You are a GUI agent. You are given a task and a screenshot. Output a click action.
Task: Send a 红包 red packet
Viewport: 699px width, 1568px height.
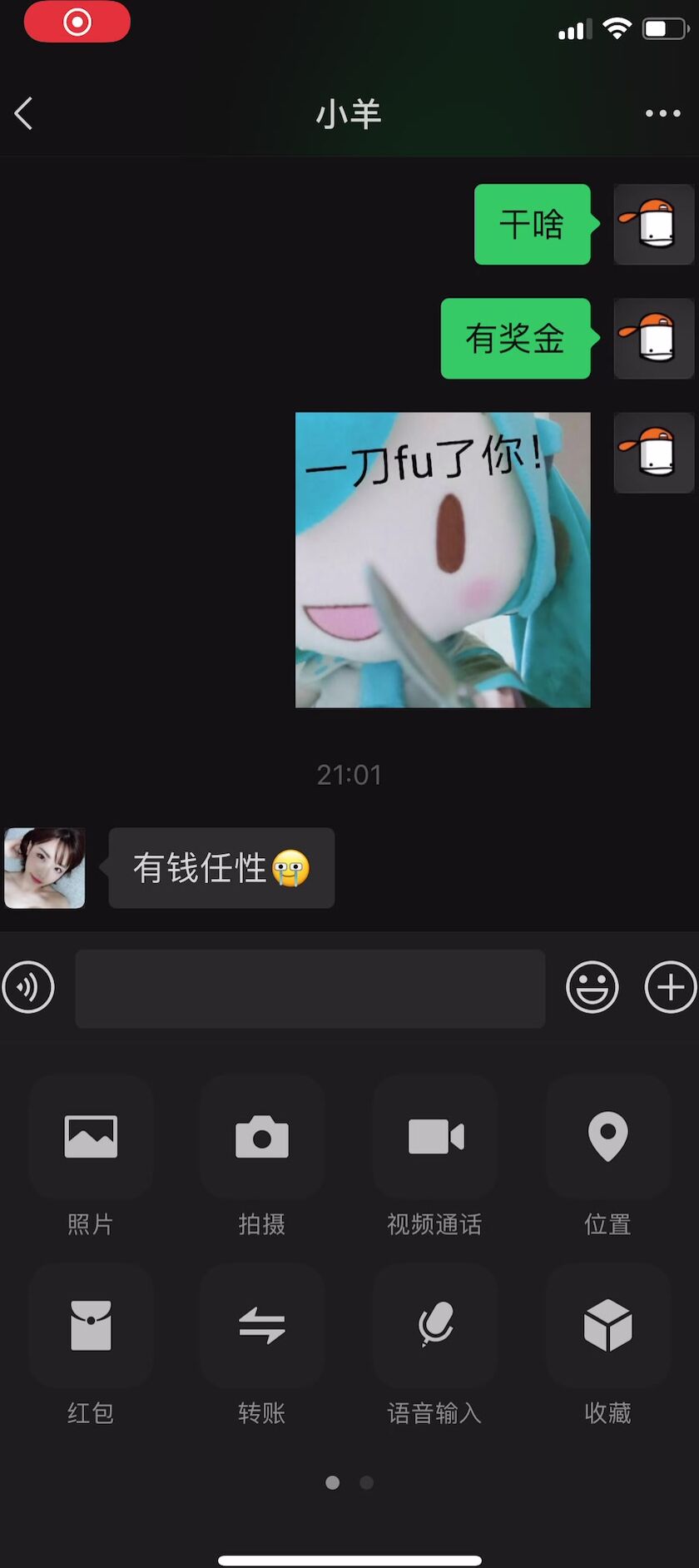[x=91, y=1325]
